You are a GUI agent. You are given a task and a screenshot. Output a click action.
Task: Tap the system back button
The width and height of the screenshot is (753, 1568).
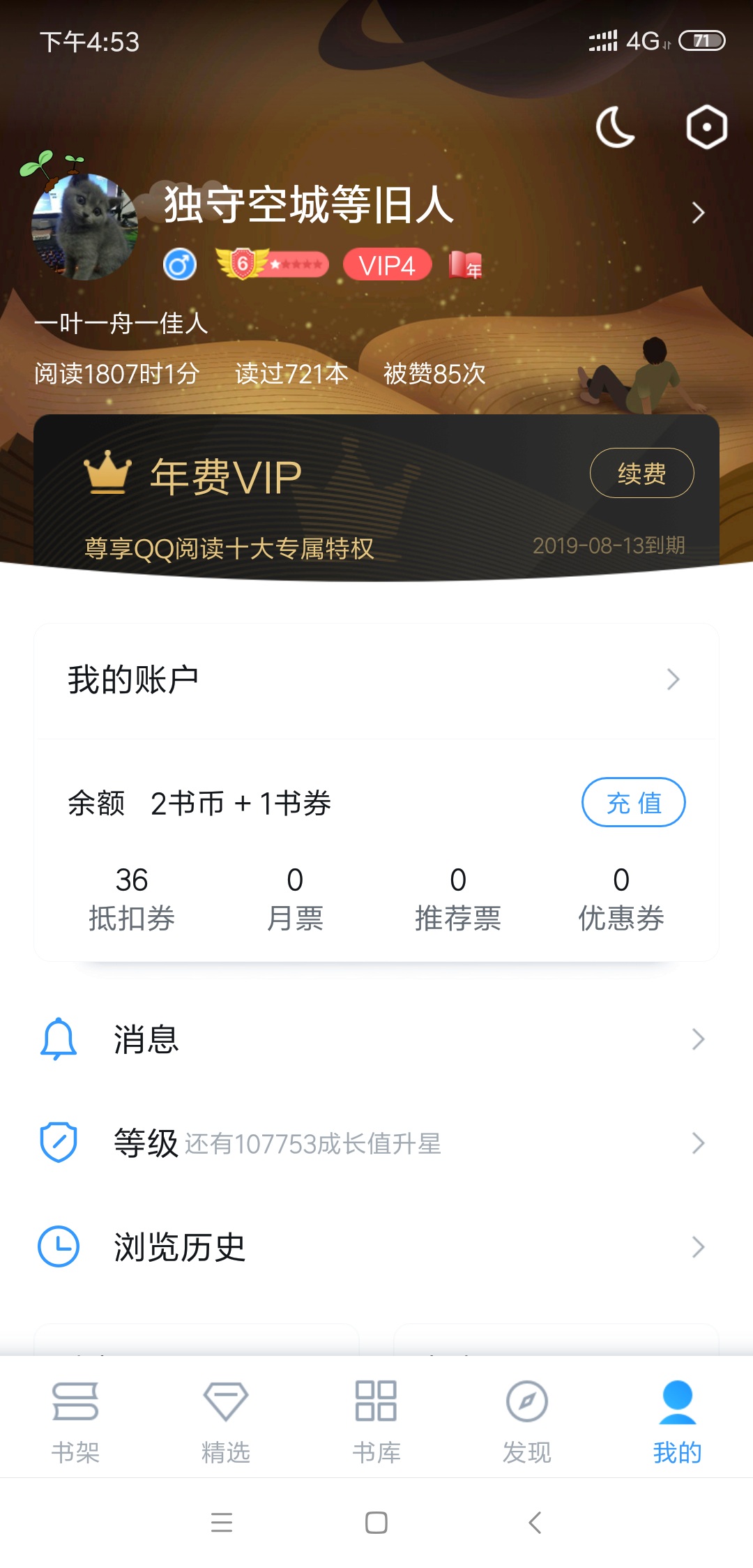(x=535, y=1522)
